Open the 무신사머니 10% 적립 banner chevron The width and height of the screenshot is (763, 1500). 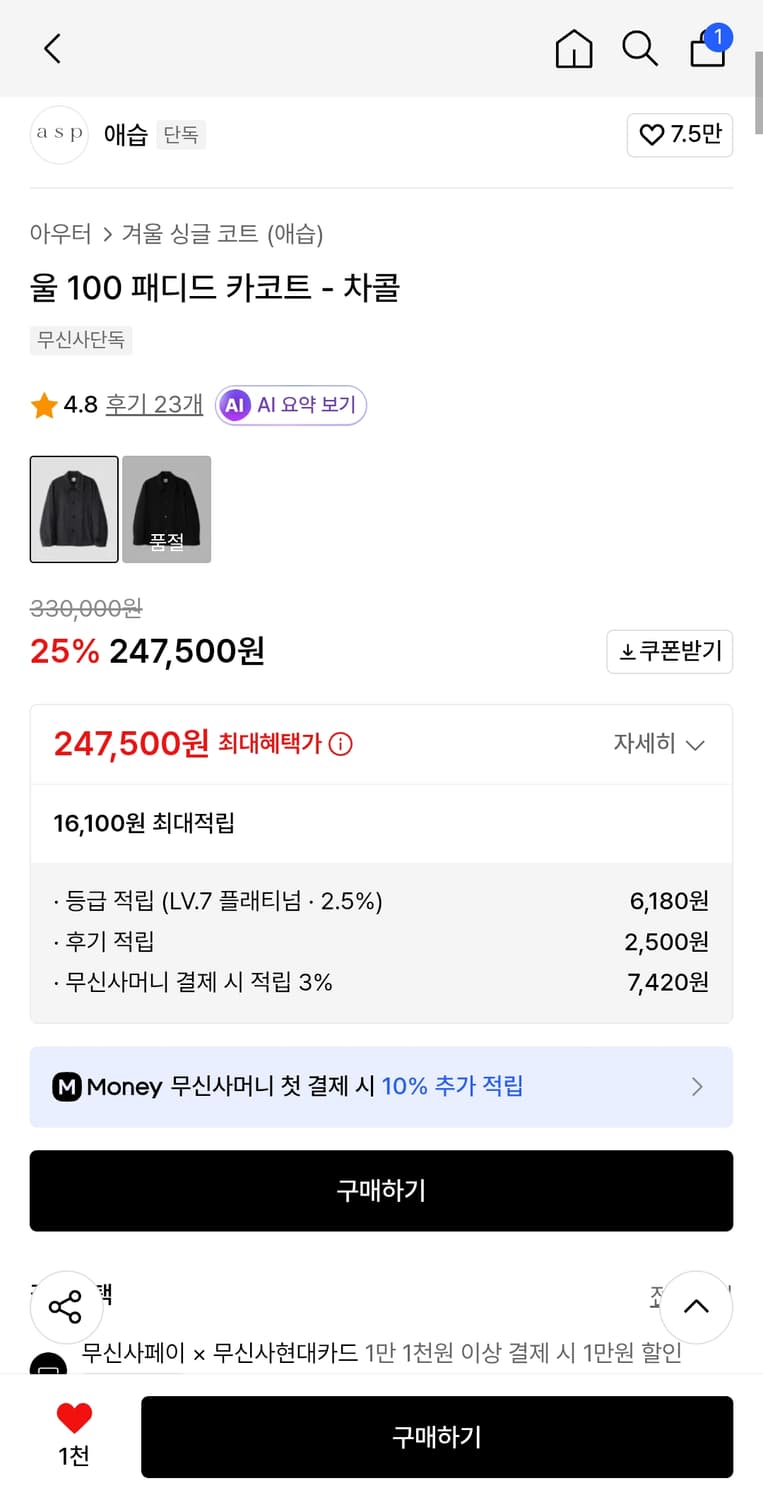697,1087
